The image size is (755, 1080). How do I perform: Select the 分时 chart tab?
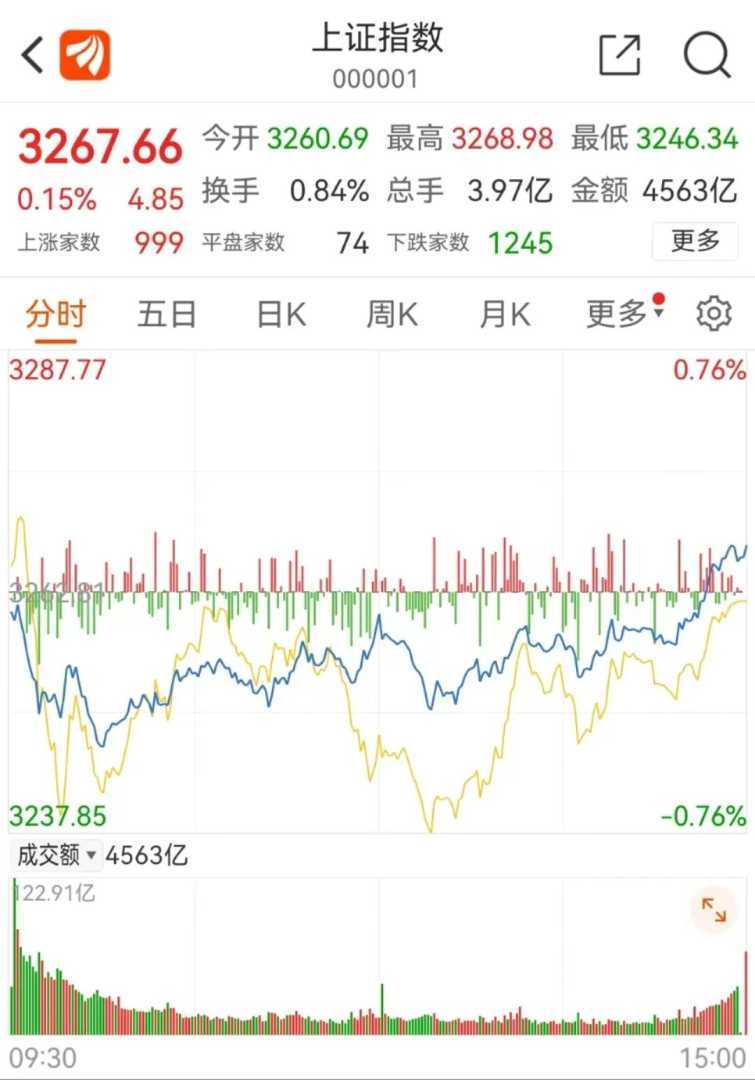coord(56,315)
